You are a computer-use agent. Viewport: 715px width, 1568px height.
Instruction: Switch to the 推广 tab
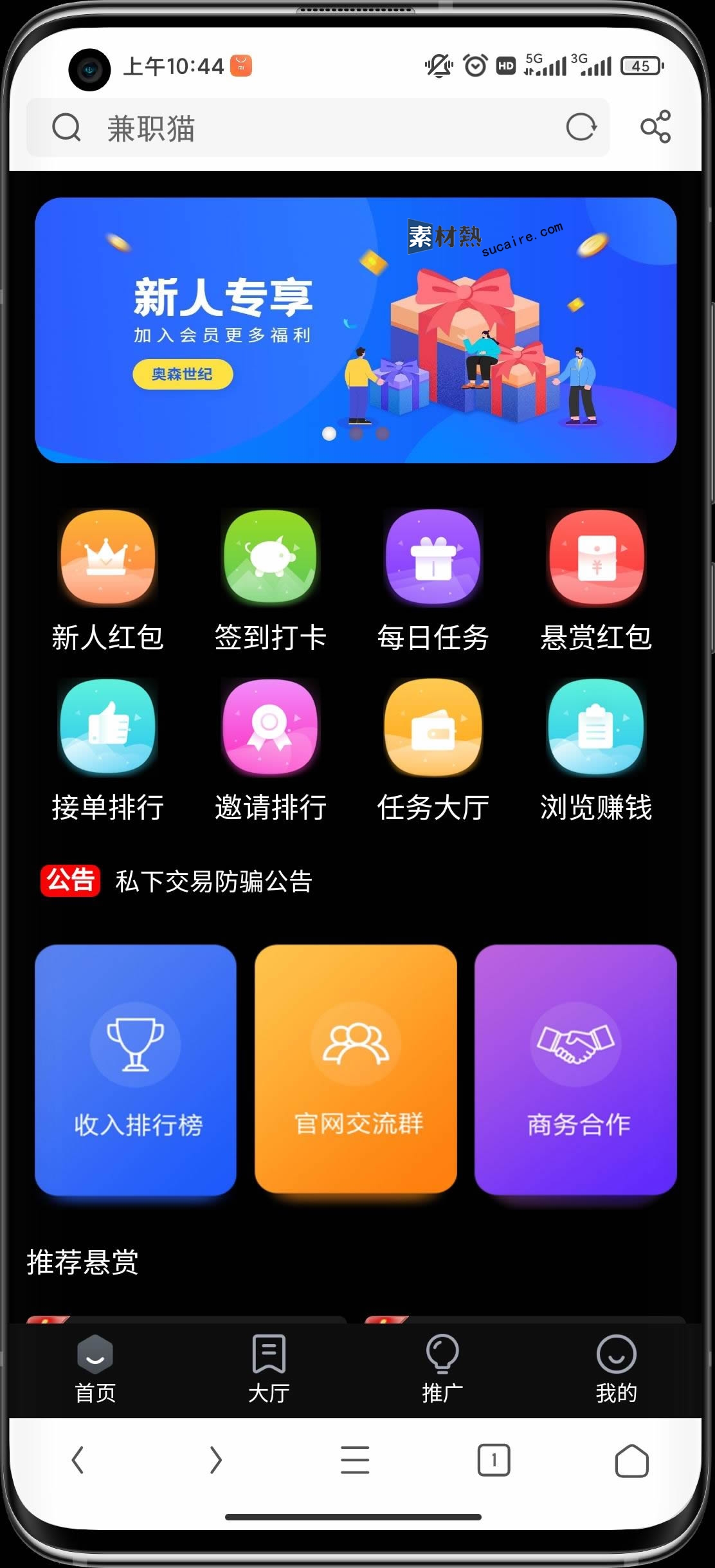pos(442,1368)
